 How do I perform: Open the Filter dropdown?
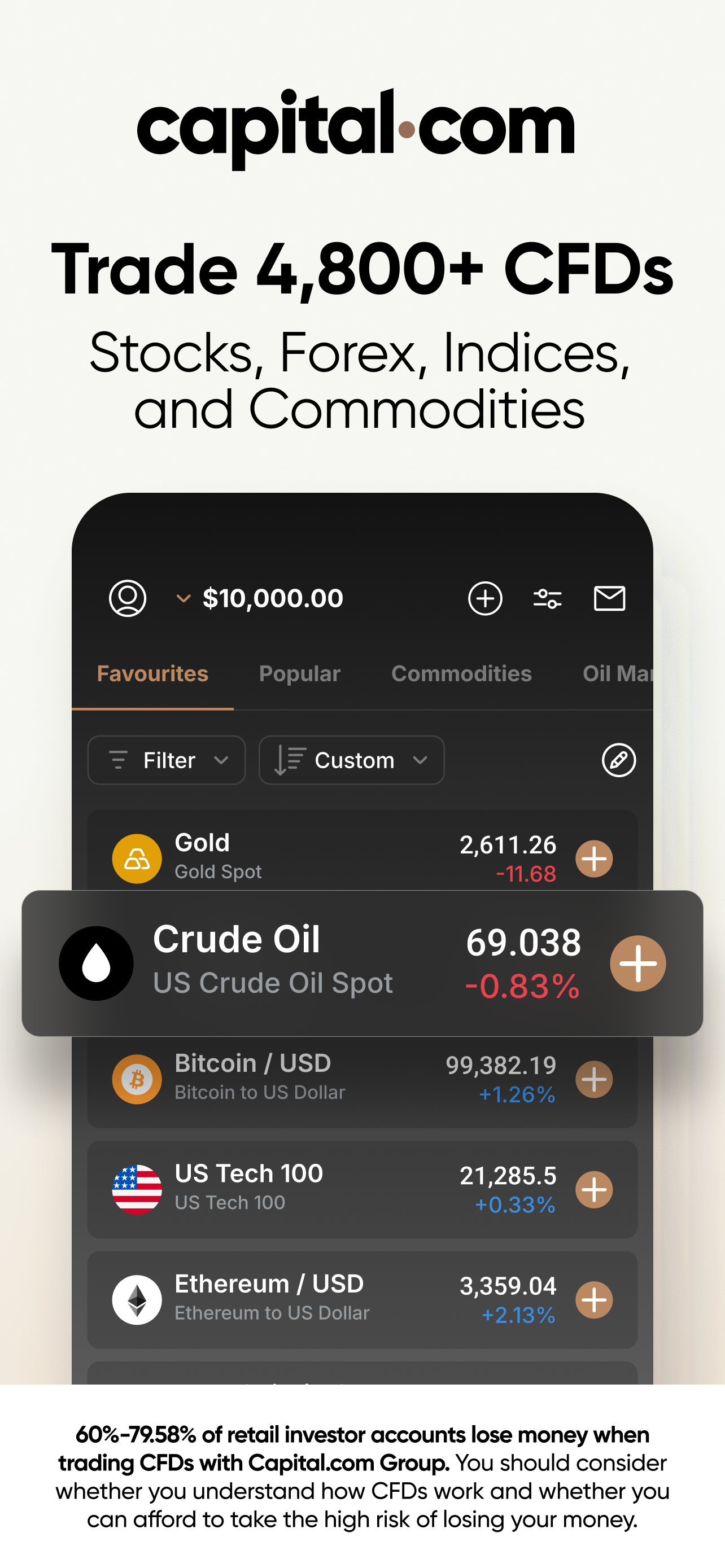pos(166,760)
